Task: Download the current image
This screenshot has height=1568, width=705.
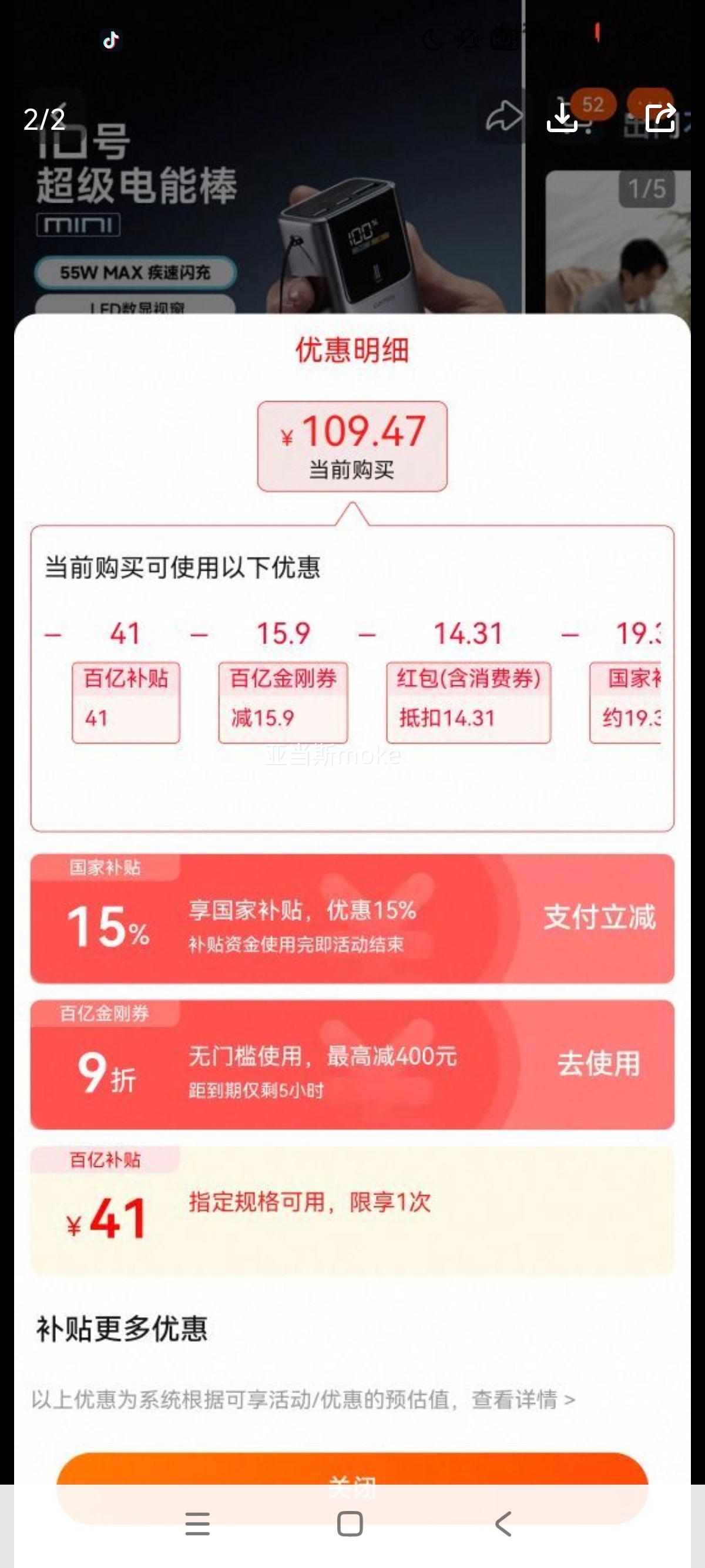Action: 561,117
